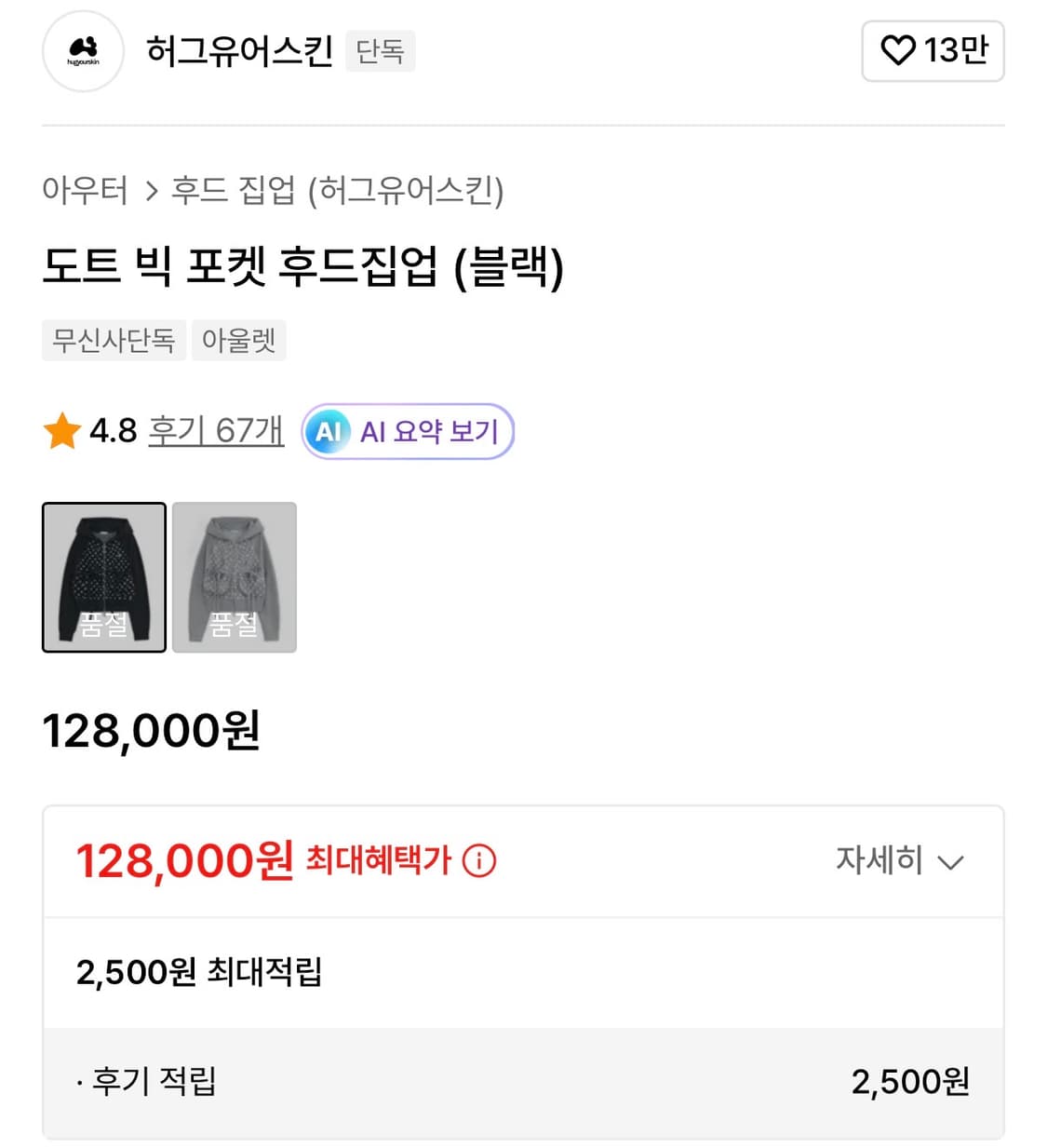Image resolution: width=1047 pixels, height=1148 pixels.
Task: Select the gray hoodie color thumbnail
Action: coord(234,578)
